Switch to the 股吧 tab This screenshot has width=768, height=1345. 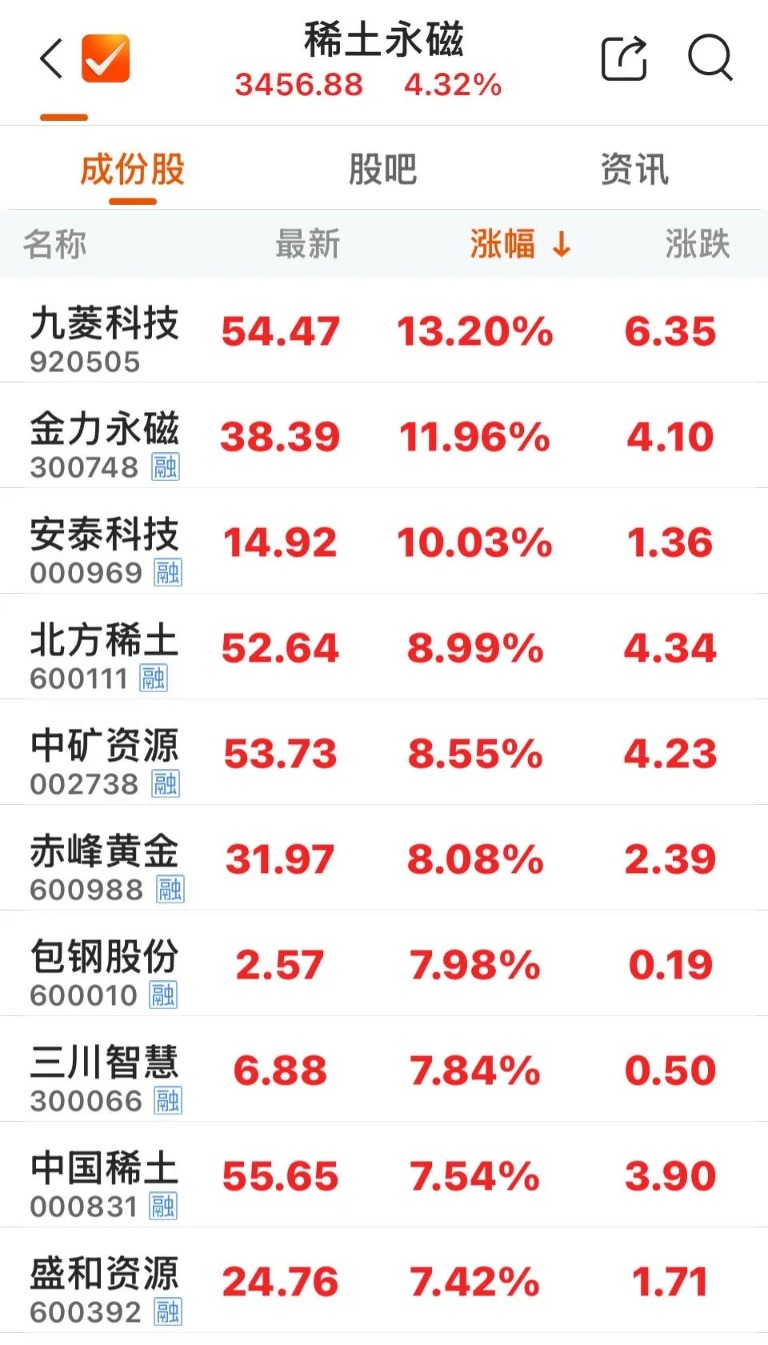(382, 170)
